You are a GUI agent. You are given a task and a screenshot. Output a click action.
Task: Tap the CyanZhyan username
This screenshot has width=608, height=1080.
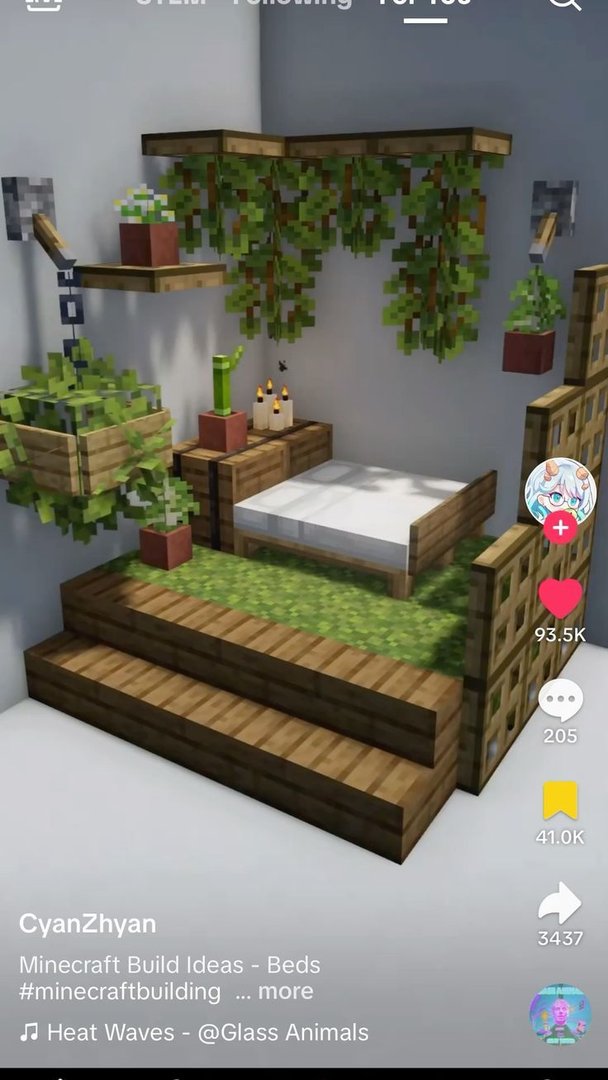coord(87,924)
